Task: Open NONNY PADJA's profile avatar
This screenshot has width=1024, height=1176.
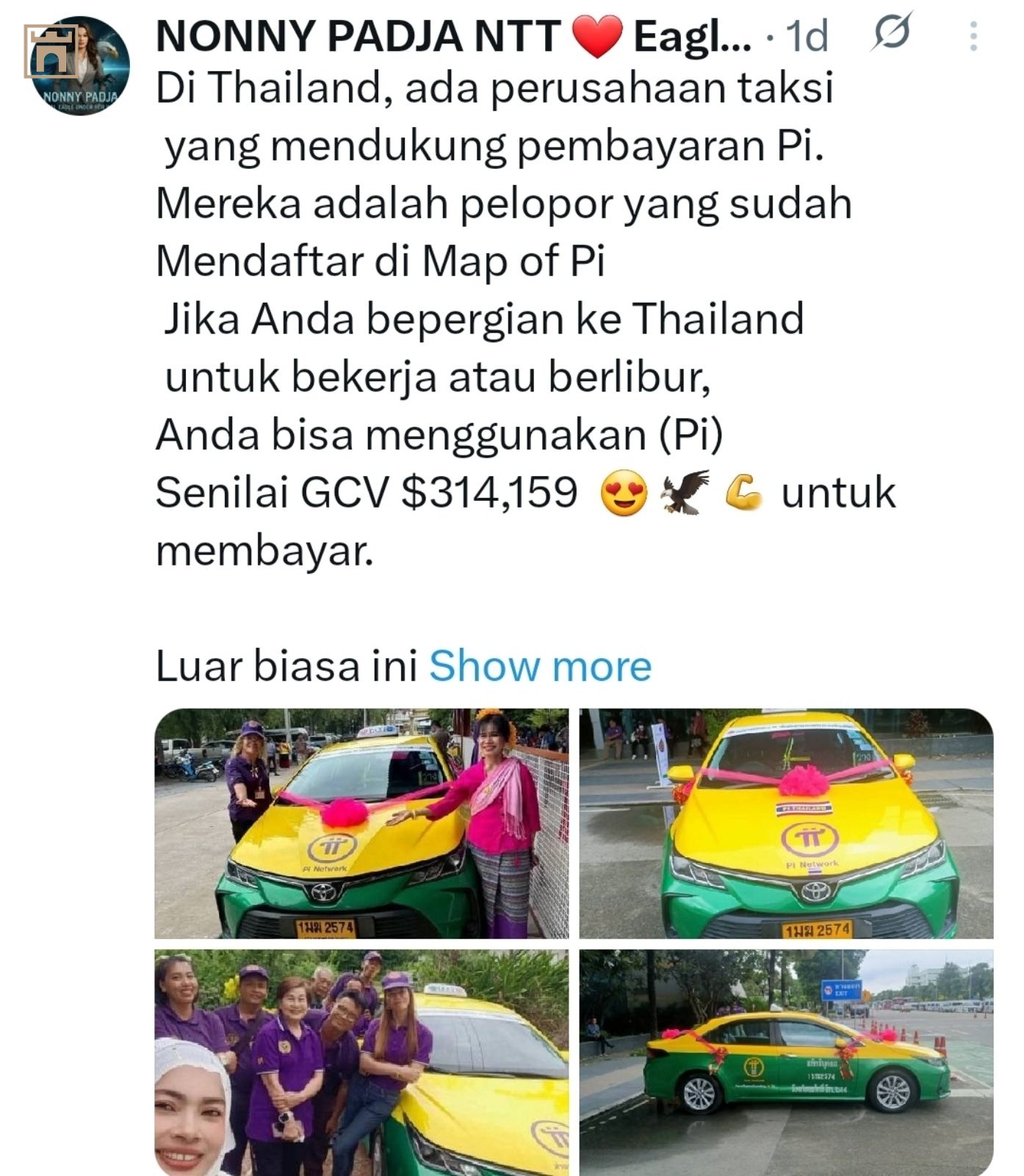Action: click(x=80, y=66)
